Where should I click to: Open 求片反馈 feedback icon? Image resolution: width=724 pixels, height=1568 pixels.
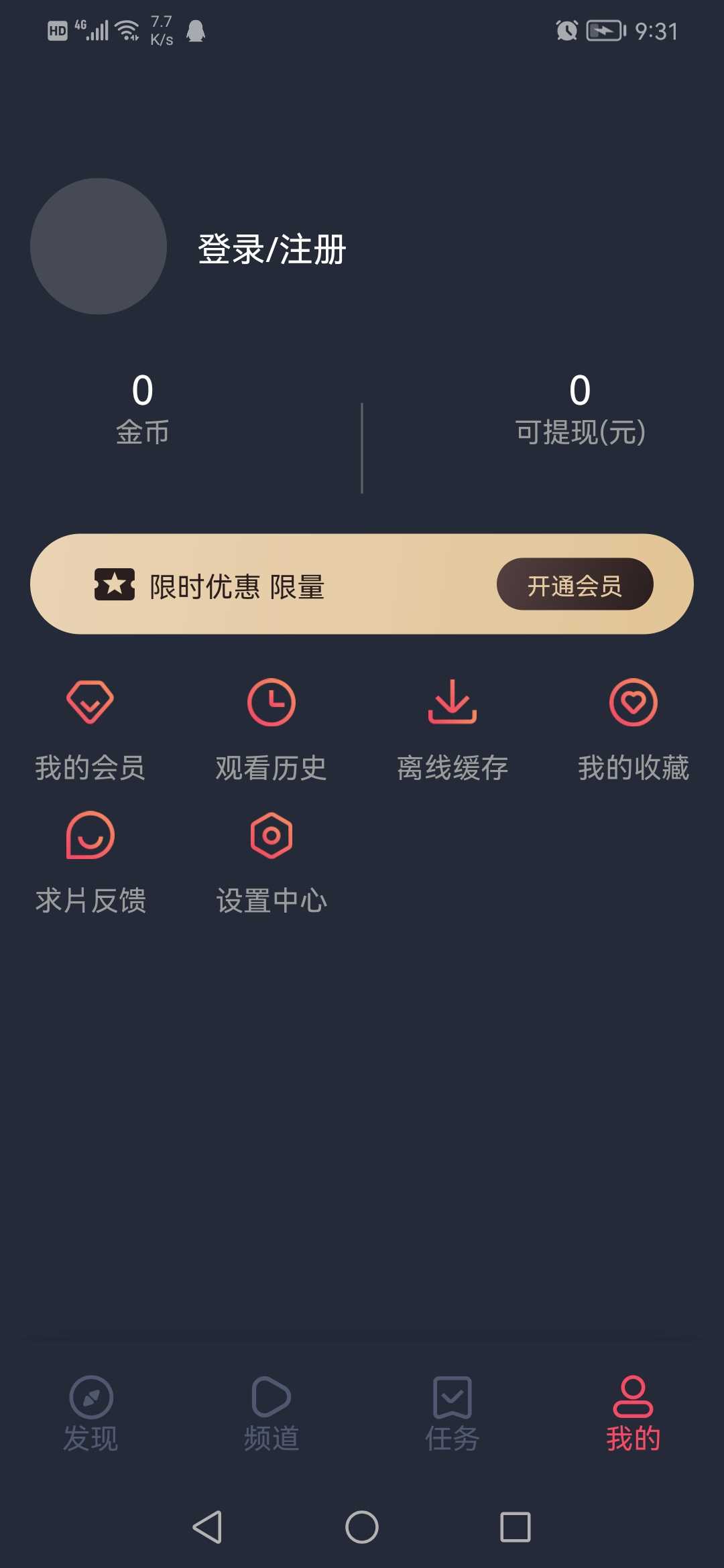[x=90, y=835]
